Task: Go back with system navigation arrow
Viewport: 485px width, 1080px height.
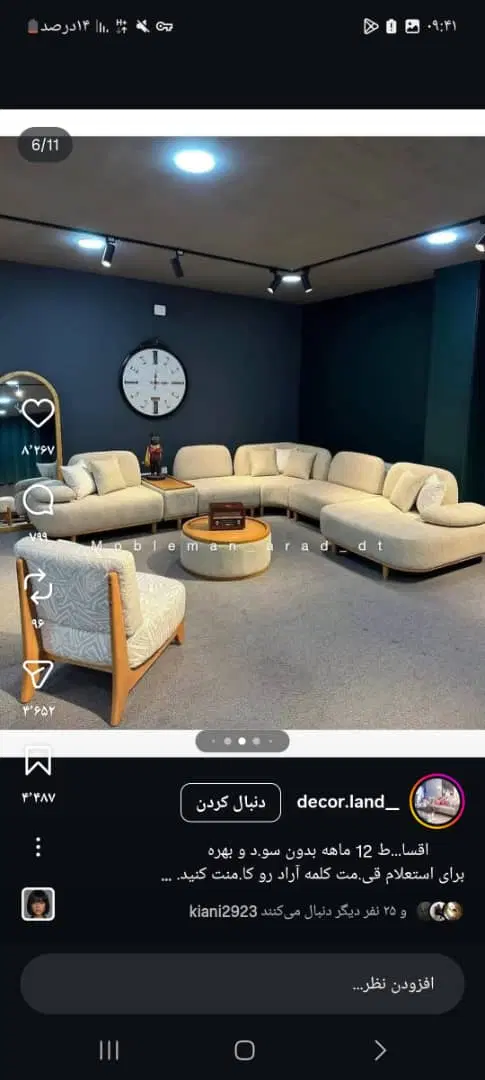Action: point(380,1050)
